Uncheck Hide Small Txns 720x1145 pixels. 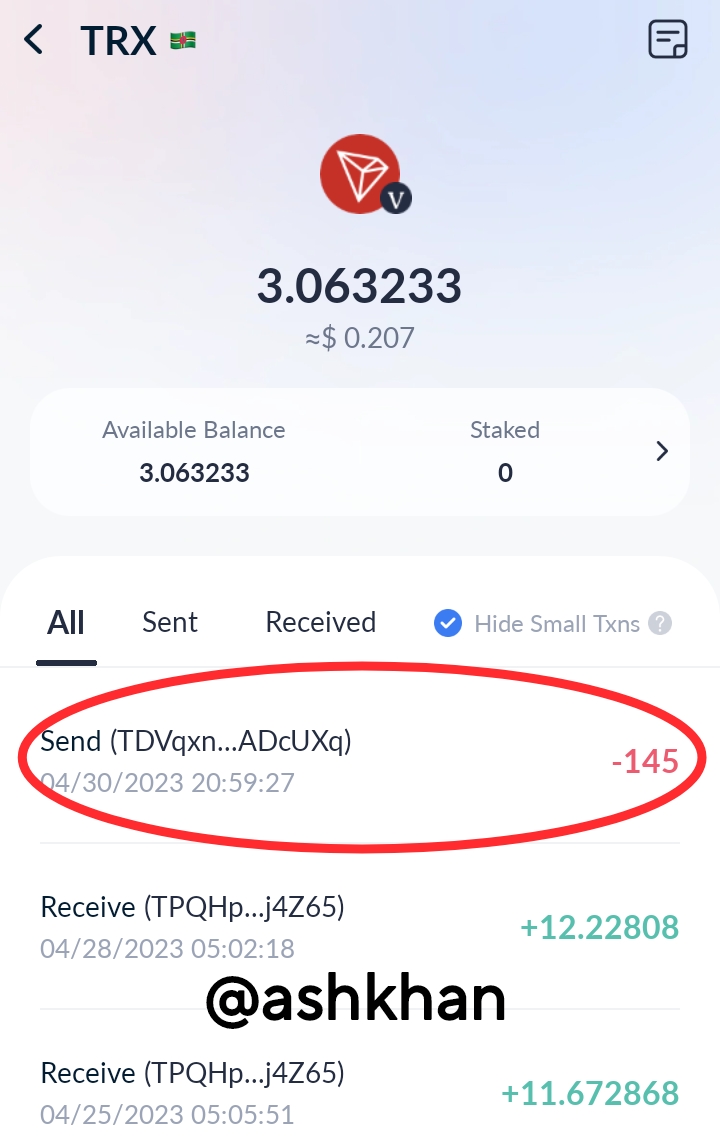coord(447,624)
